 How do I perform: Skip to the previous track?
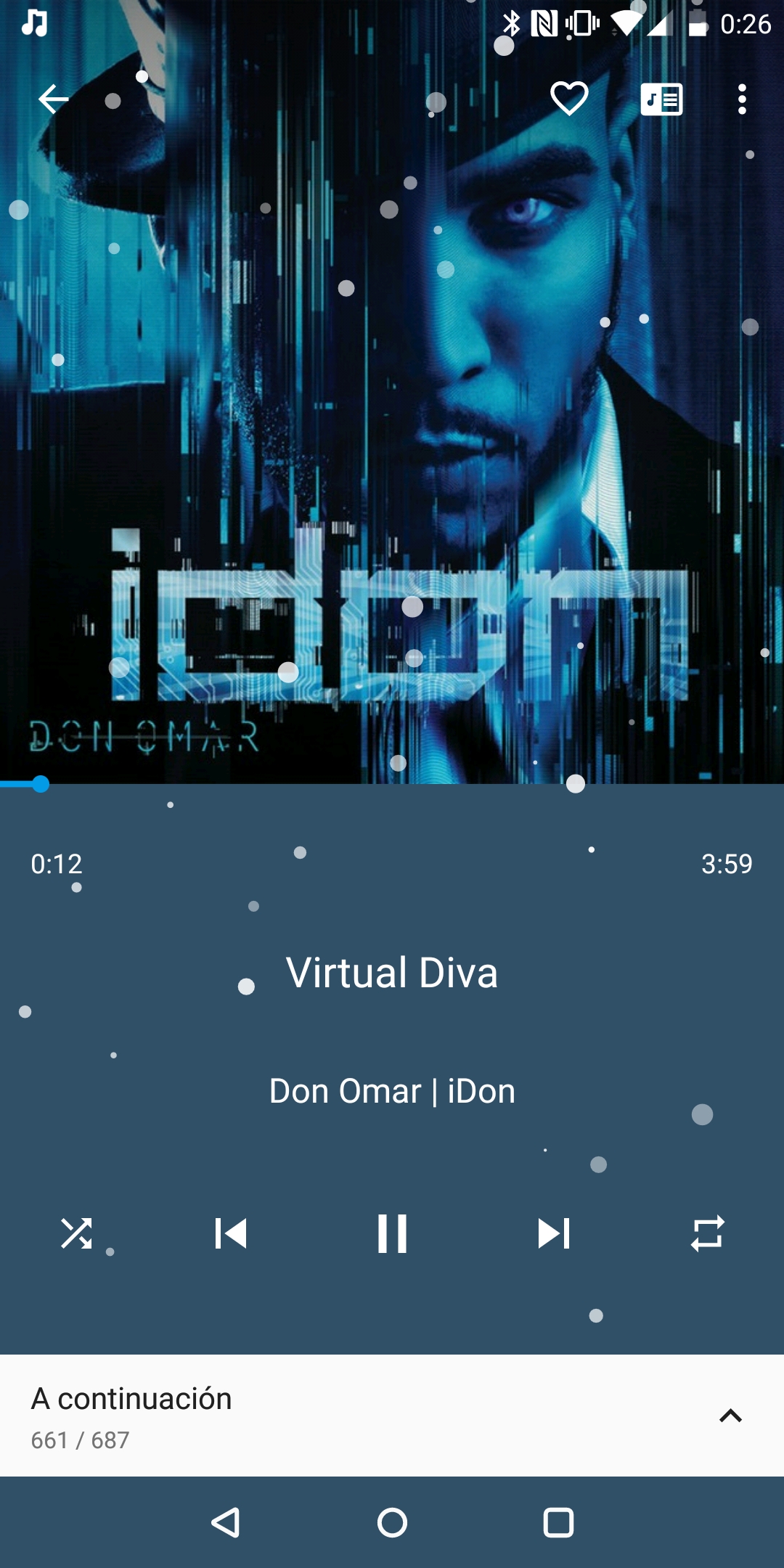[231, 1233]
